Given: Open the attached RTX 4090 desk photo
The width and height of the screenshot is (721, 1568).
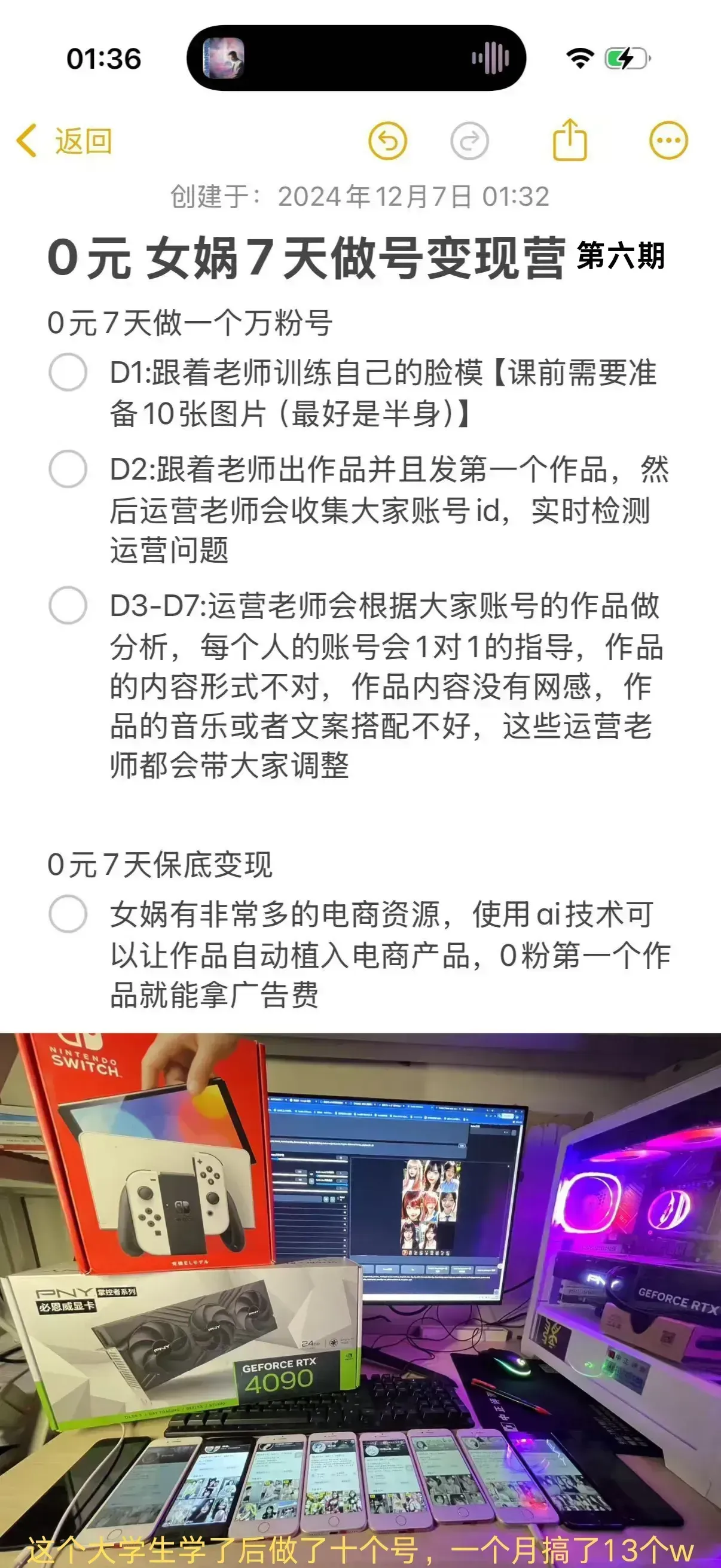Looking at the screenshot, I should pos(360,1297).
